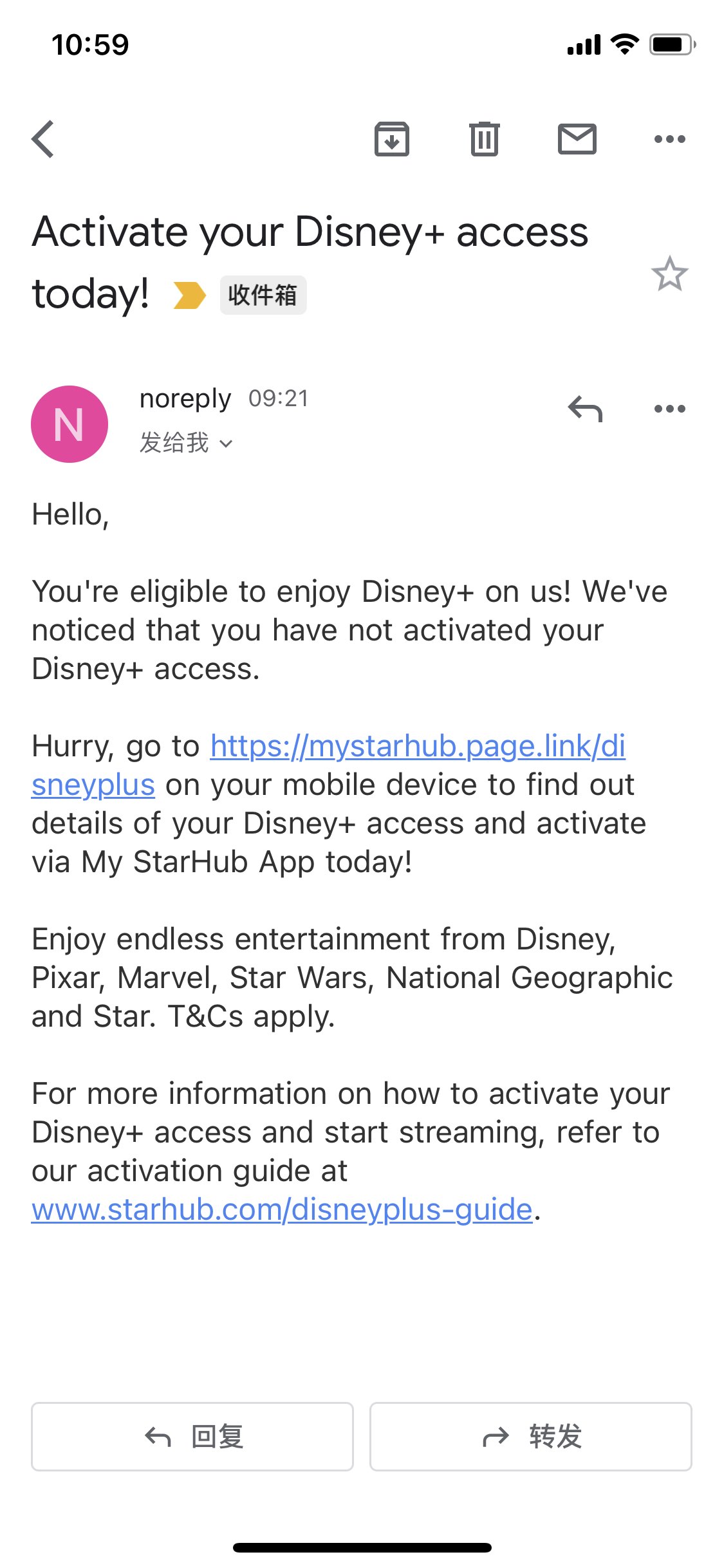This screenshot has height=1568, width=724.
Task: Open the message options beside the sender
Action: (x=669, y=409)
